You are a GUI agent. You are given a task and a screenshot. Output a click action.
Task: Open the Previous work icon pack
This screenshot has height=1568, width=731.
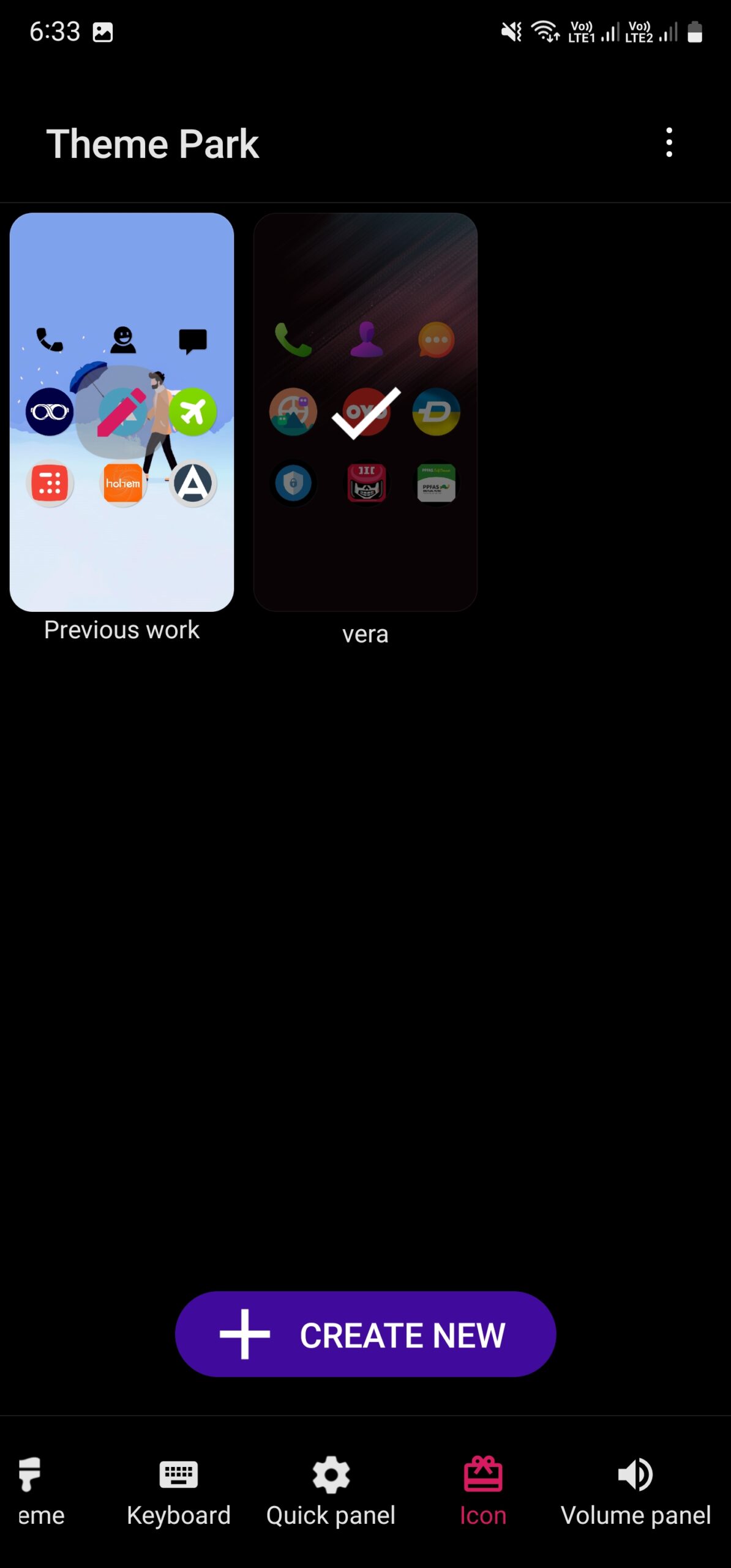point(122,412)
